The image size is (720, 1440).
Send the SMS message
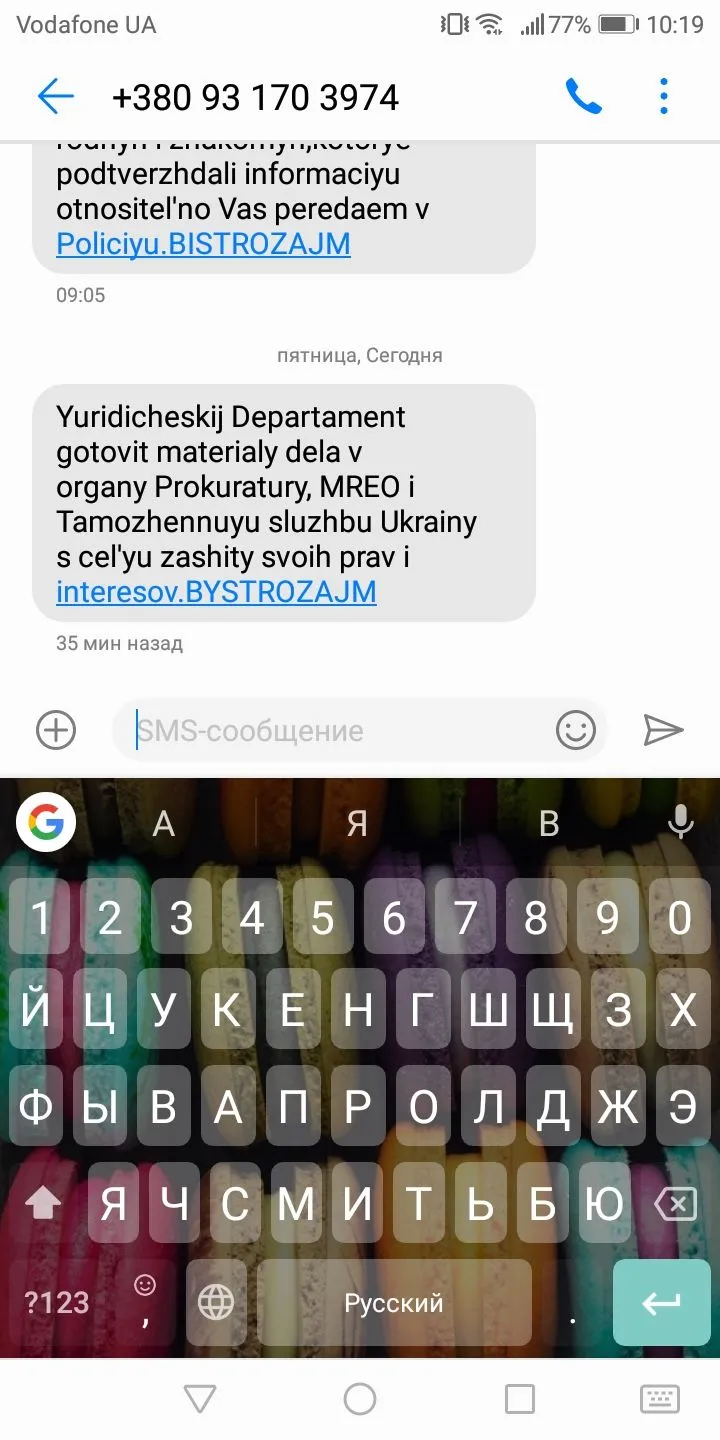(x=662, y=731)
